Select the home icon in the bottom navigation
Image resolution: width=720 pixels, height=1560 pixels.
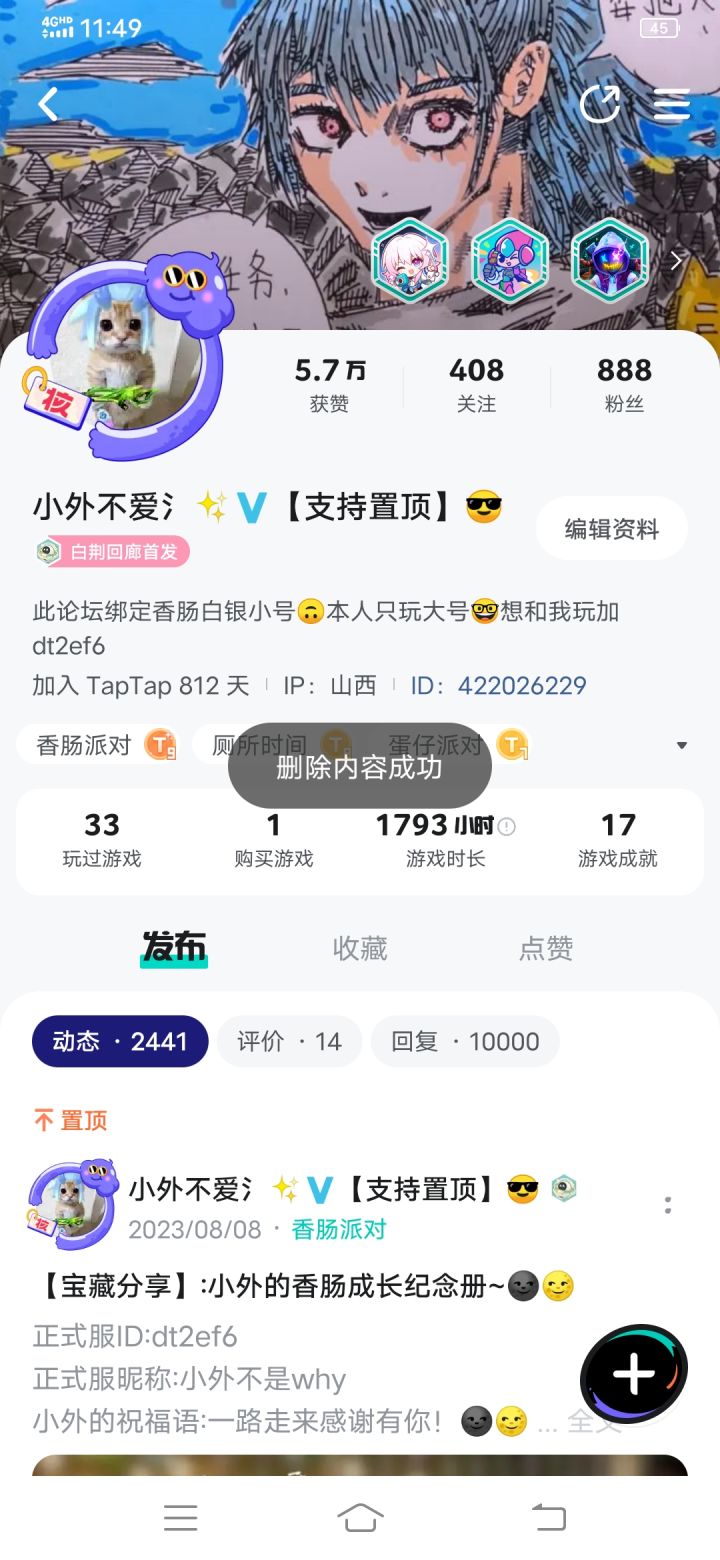[360, 1517]
